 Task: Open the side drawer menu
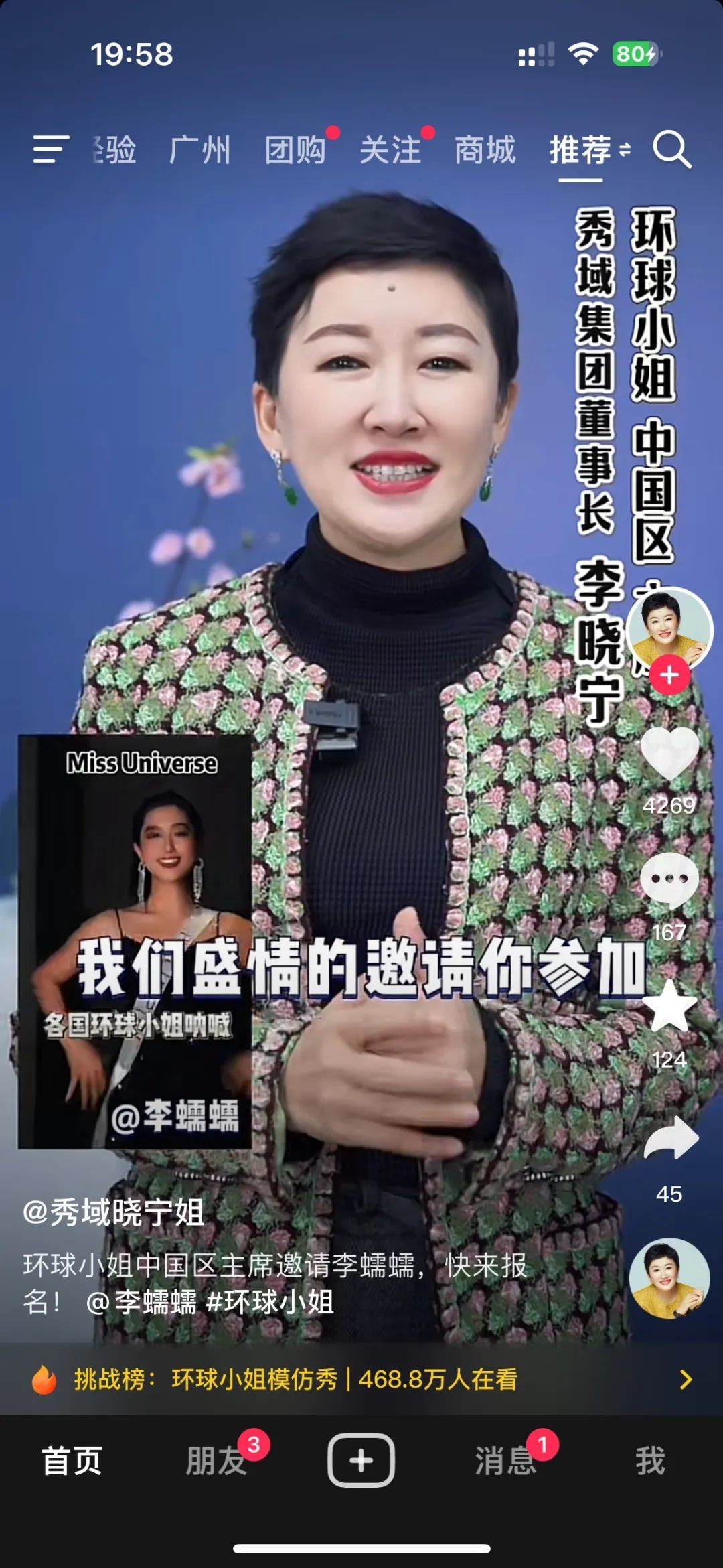[51, 149]
